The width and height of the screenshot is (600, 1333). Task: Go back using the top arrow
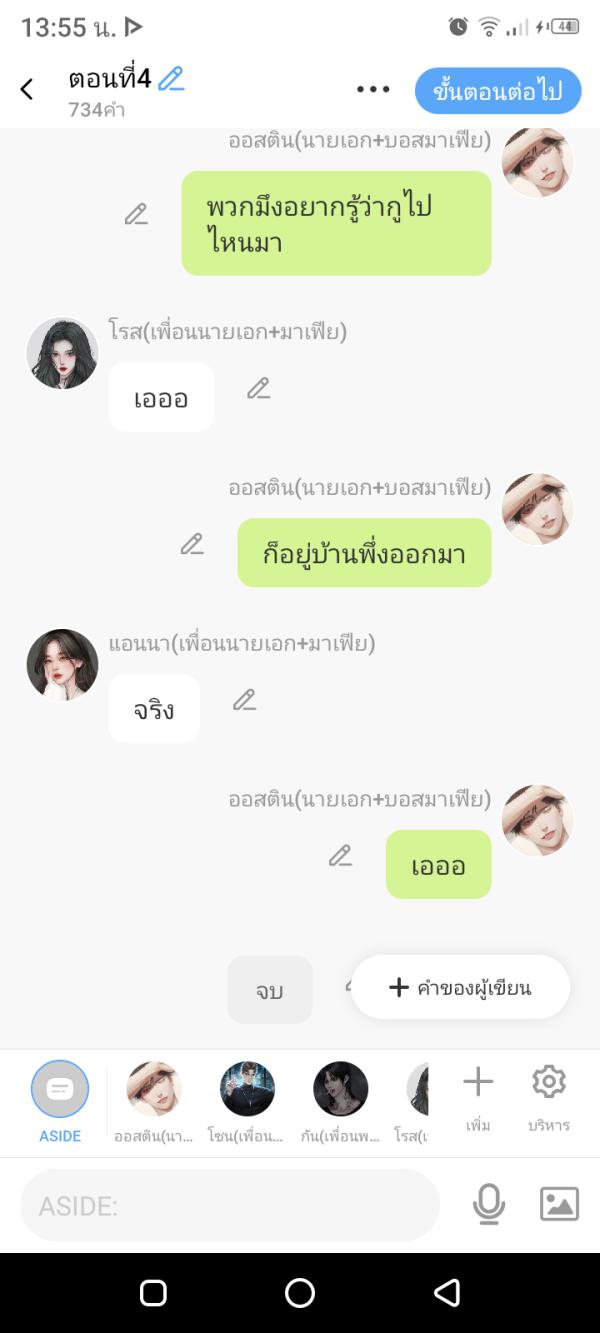point(27,90)
